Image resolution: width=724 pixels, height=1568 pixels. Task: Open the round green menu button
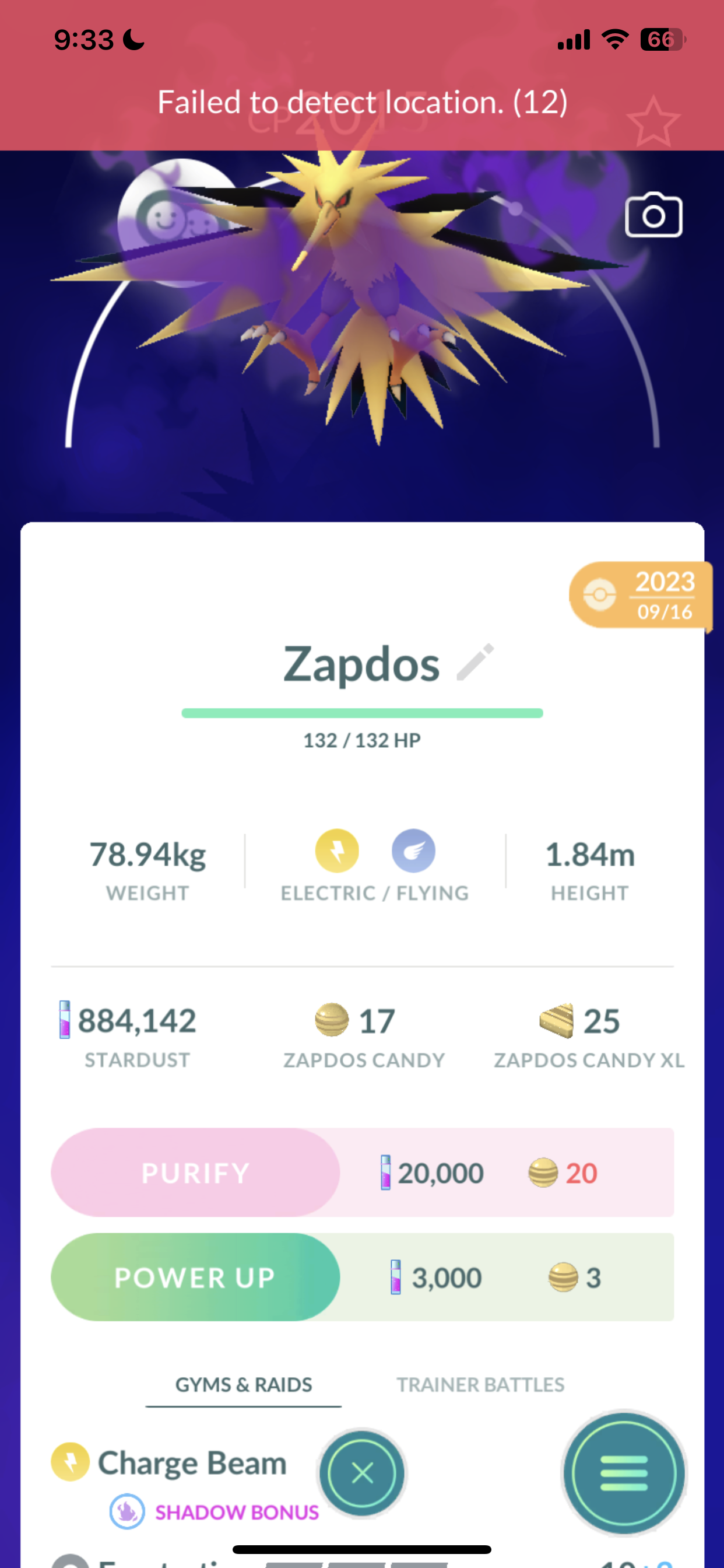624,1473
